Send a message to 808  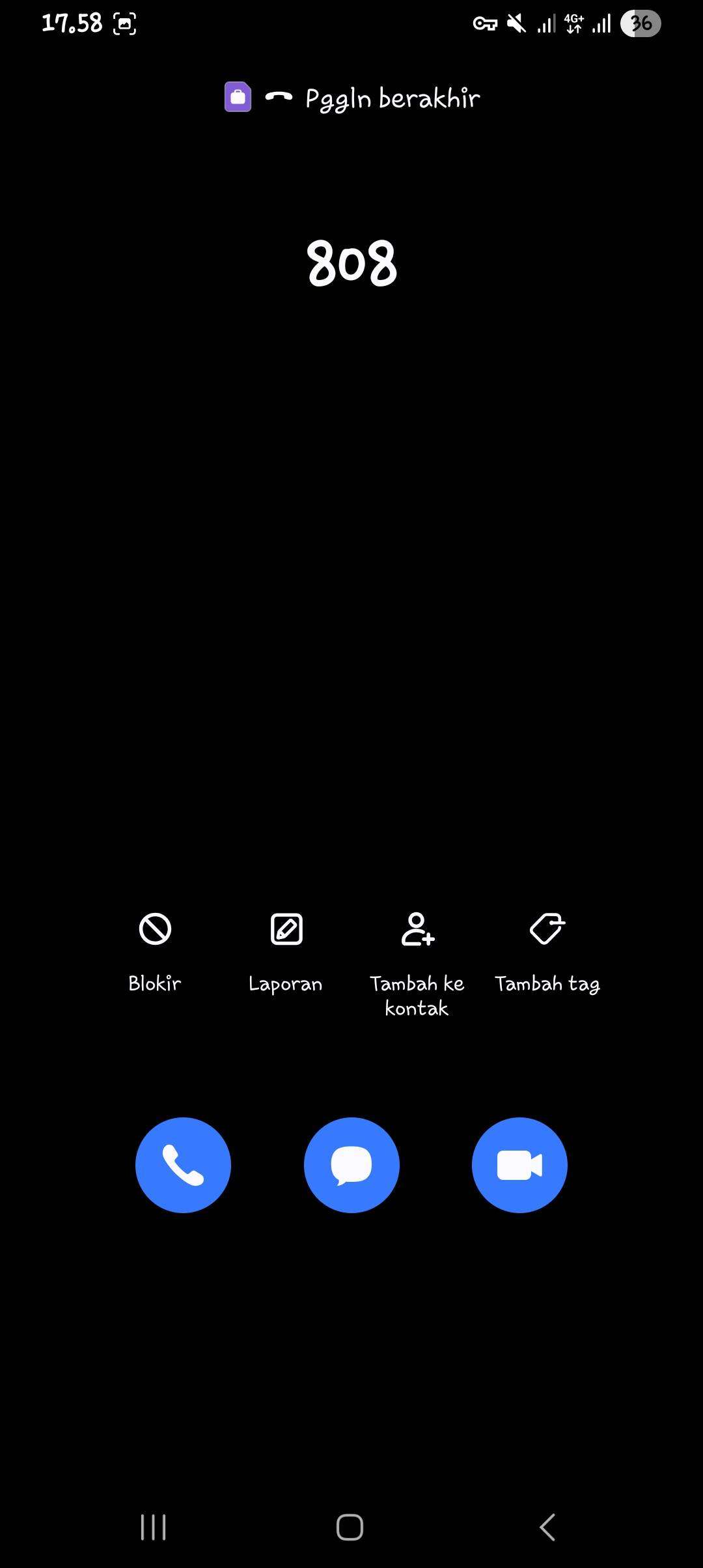(351, 1165)
